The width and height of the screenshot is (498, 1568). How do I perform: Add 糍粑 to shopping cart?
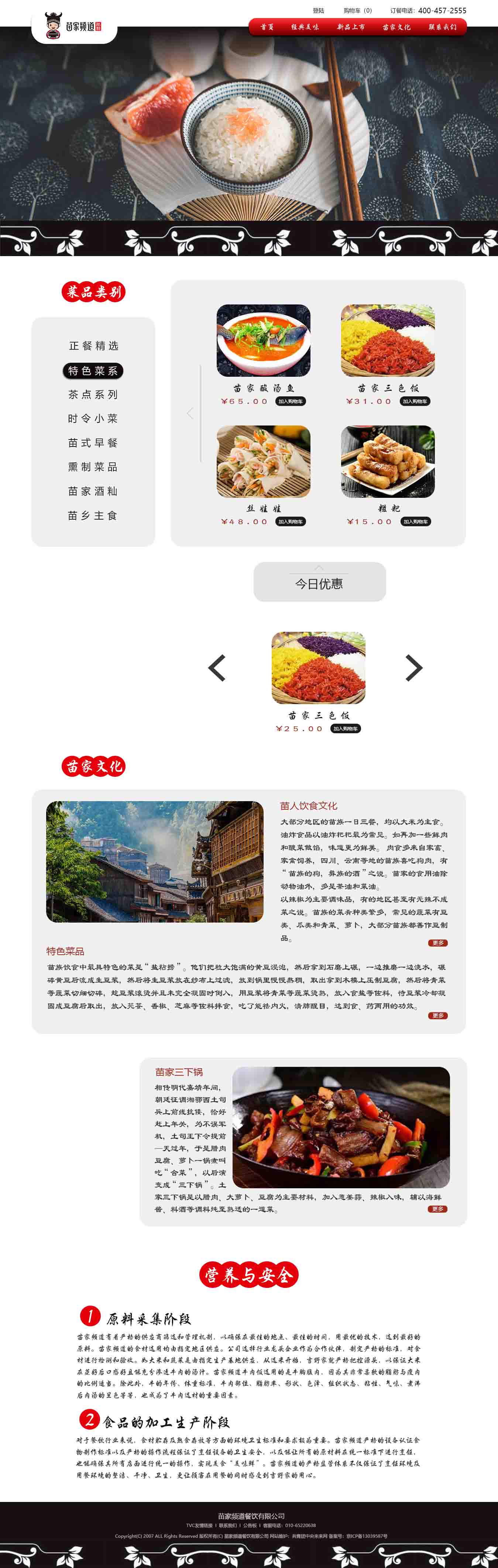(x=415, y=522)
